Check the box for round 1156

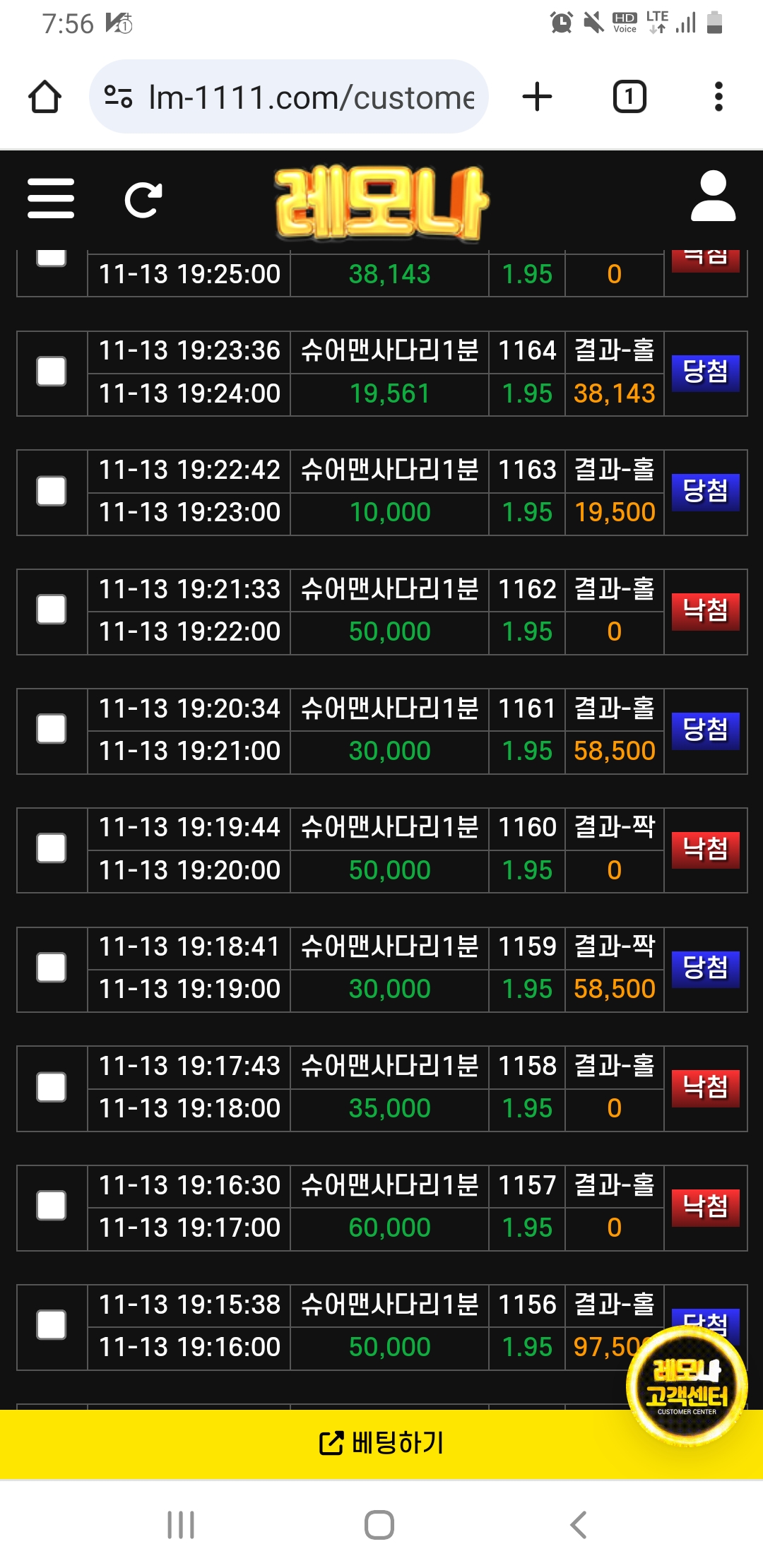click(x=52, y=1325)
